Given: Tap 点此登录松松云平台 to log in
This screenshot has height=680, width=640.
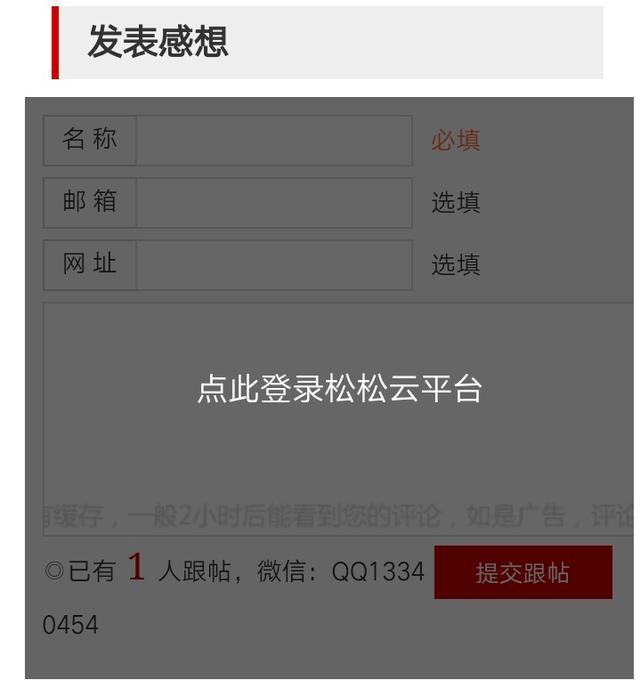Looking at the screenshot, I should pos(339,389).
